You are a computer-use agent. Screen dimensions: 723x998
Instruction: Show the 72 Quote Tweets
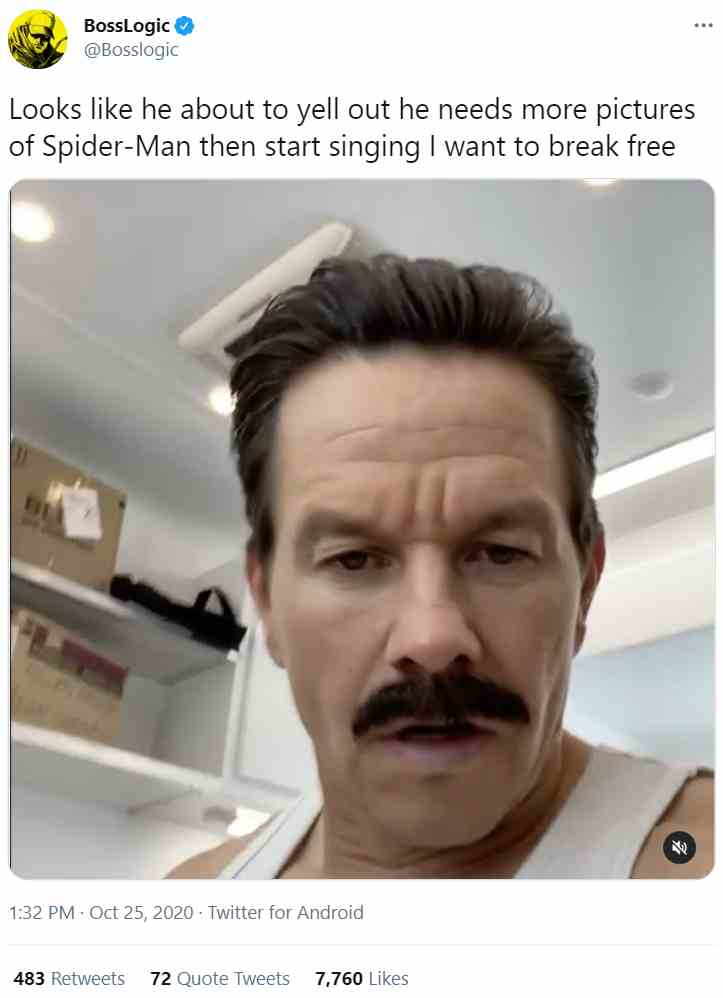click(219, 978)
